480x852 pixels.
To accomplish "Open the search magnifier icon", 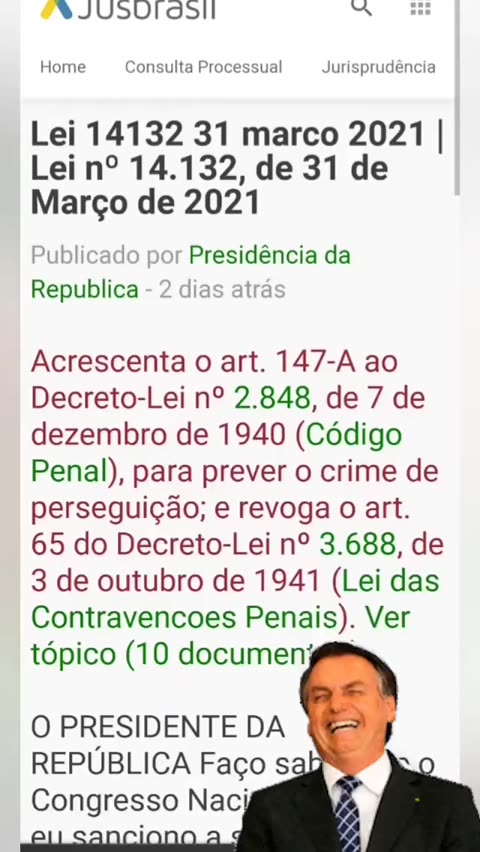I will tap(361, 8).
